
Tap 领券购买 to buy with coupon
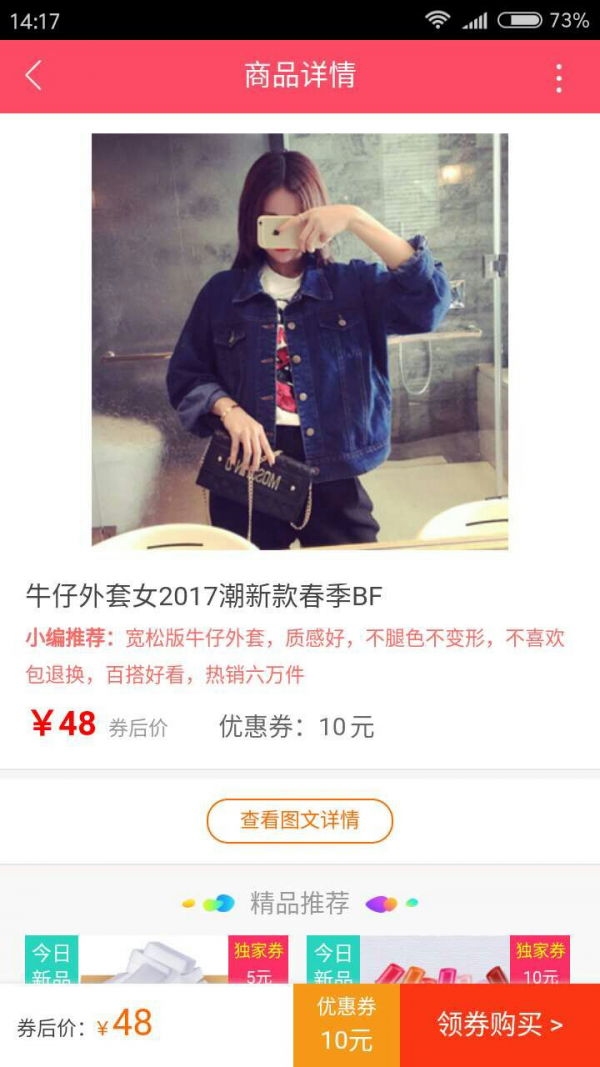coord(499,1025)
